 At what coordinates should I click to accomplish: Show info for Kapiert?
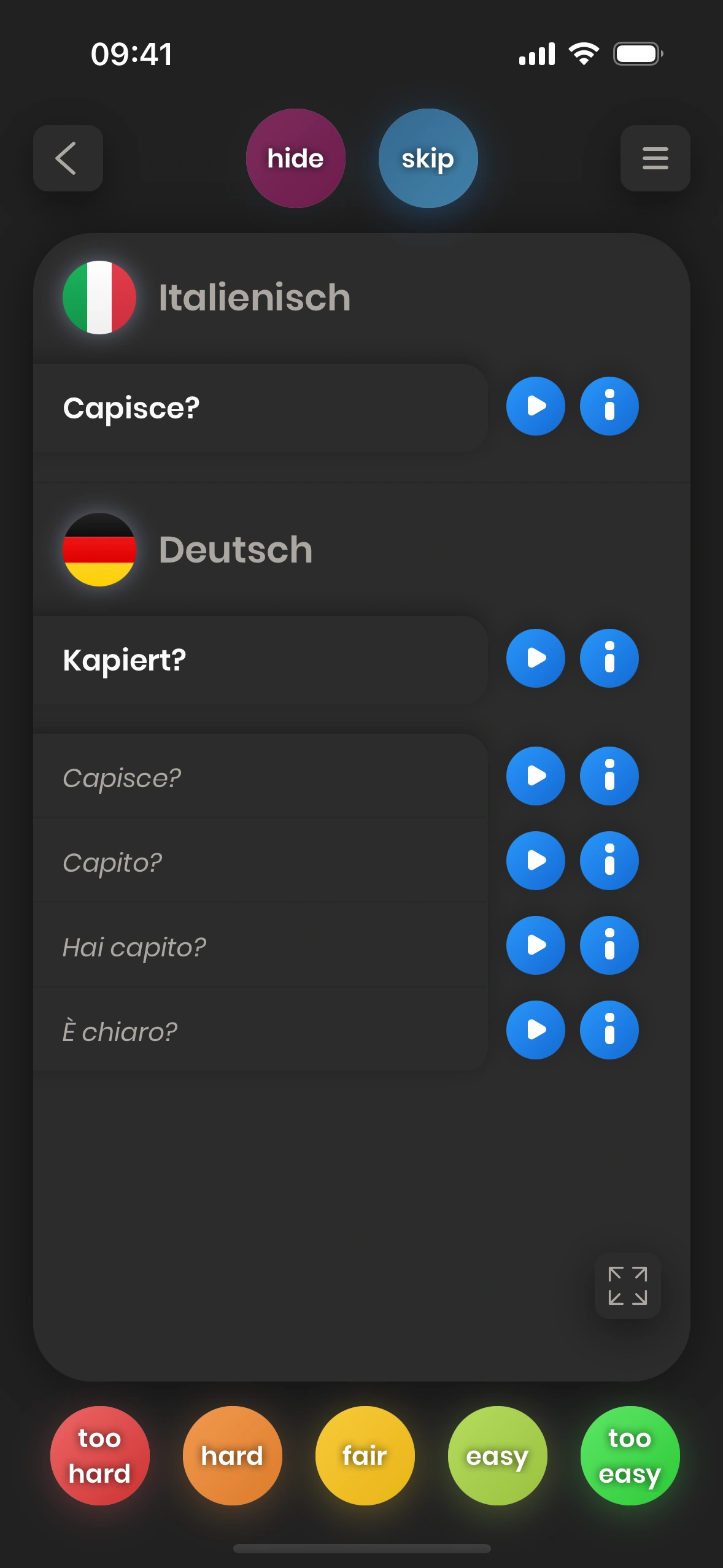(x=609, y=658)
